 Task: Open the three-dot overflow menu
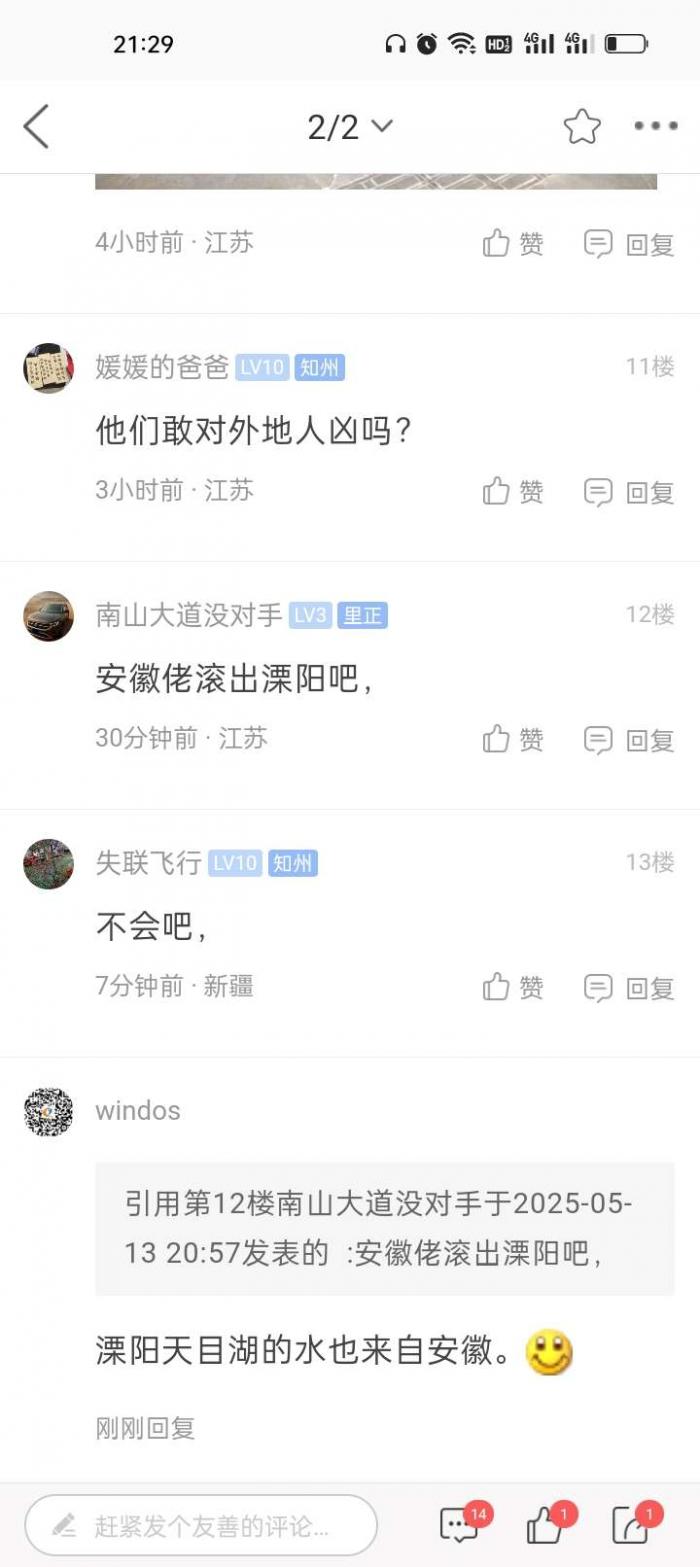click(656, 126)
